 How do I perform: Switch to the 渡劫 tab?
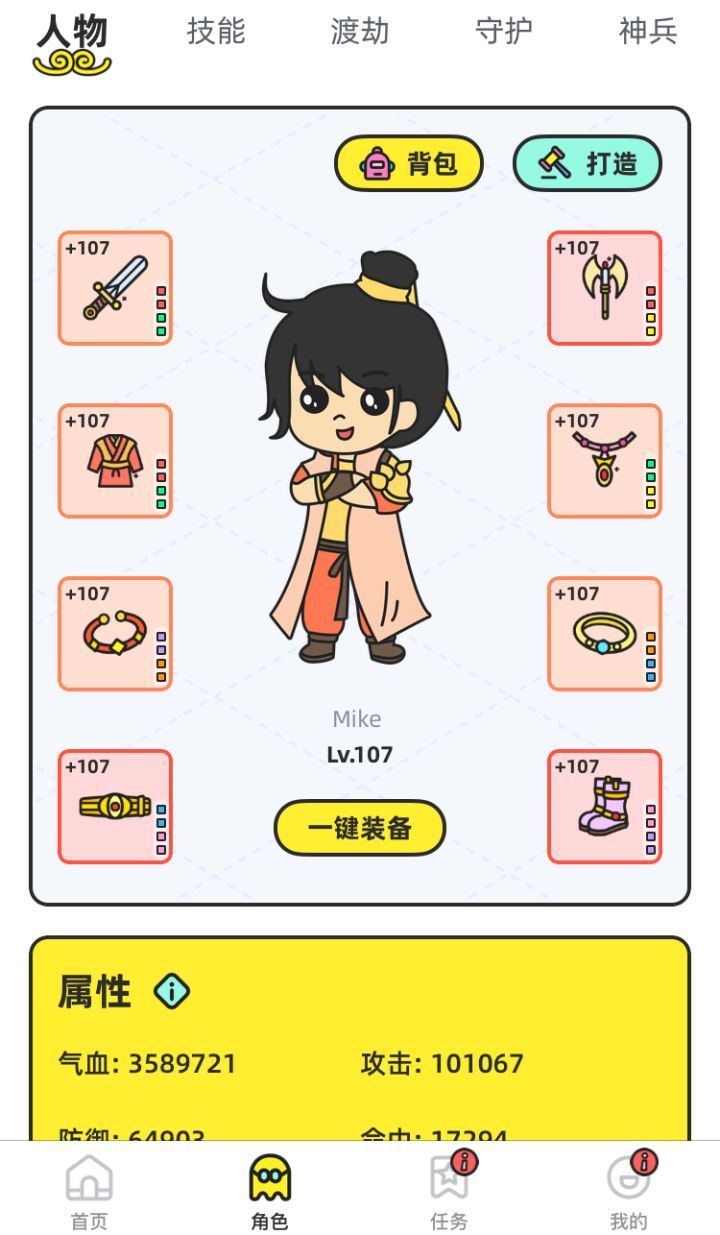[x=357, y=33]
